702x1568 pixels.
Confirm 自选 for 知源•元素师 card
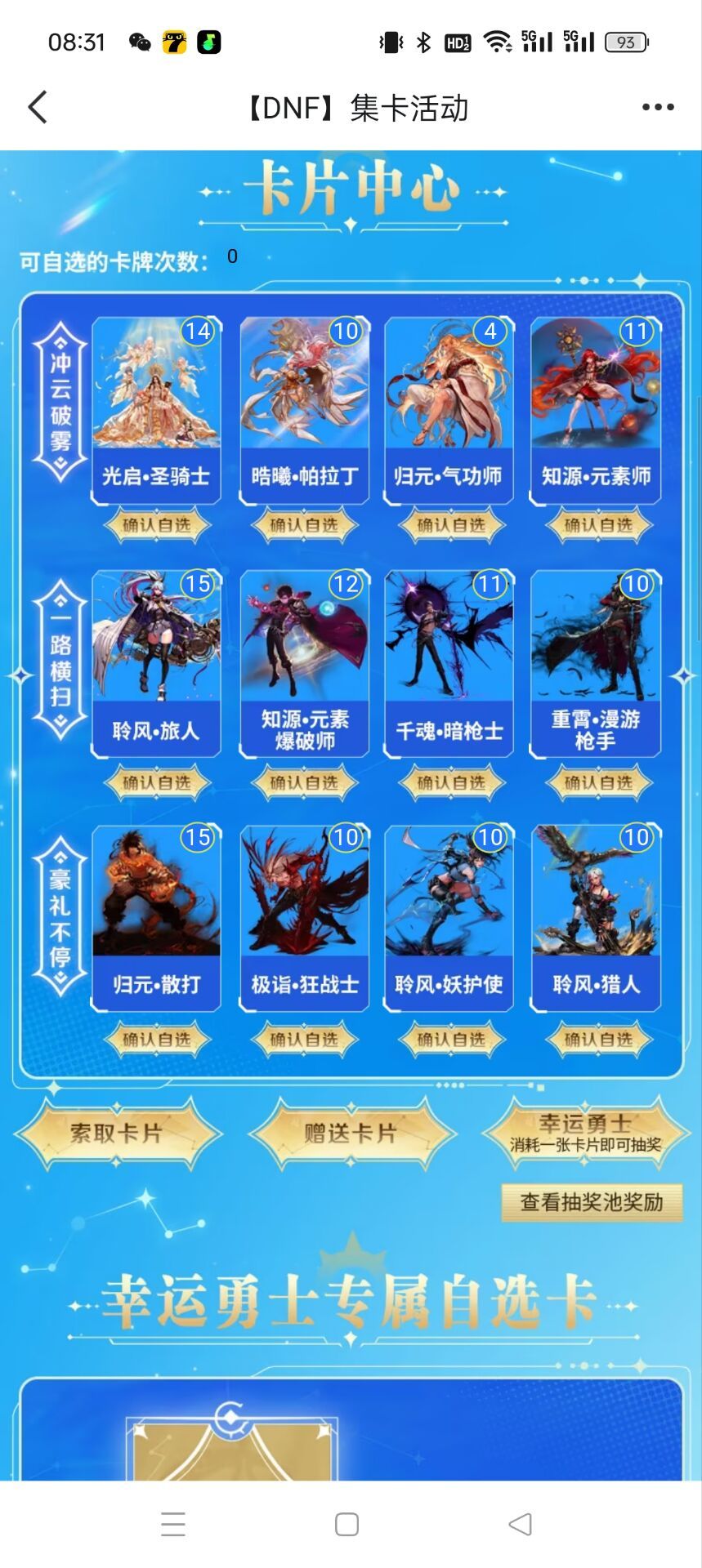tap(598, 525)
